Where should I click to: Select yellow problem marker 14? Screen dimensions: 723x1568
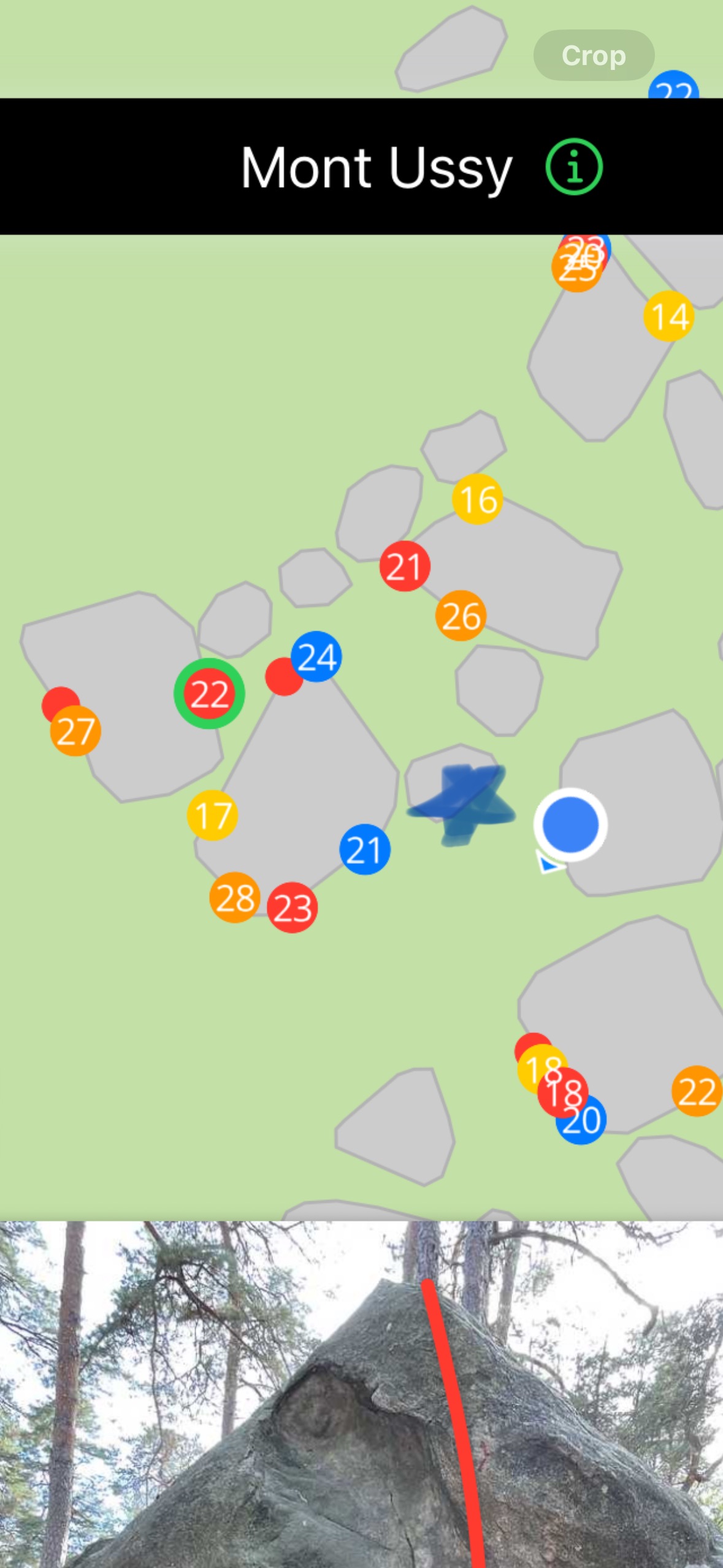click(668, 317)
